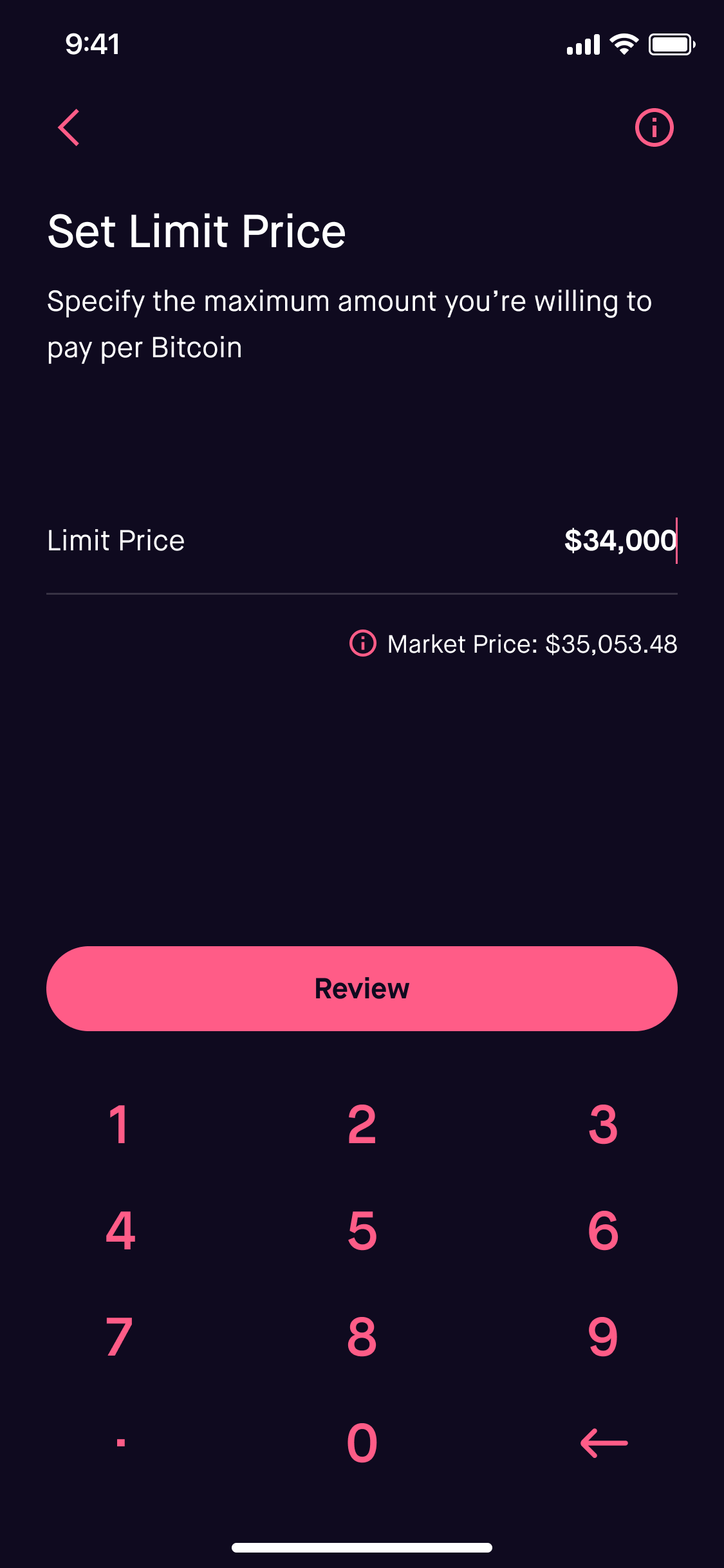Open the info icon in the header
Screen dimensions: 724x1568
[654, 127]
